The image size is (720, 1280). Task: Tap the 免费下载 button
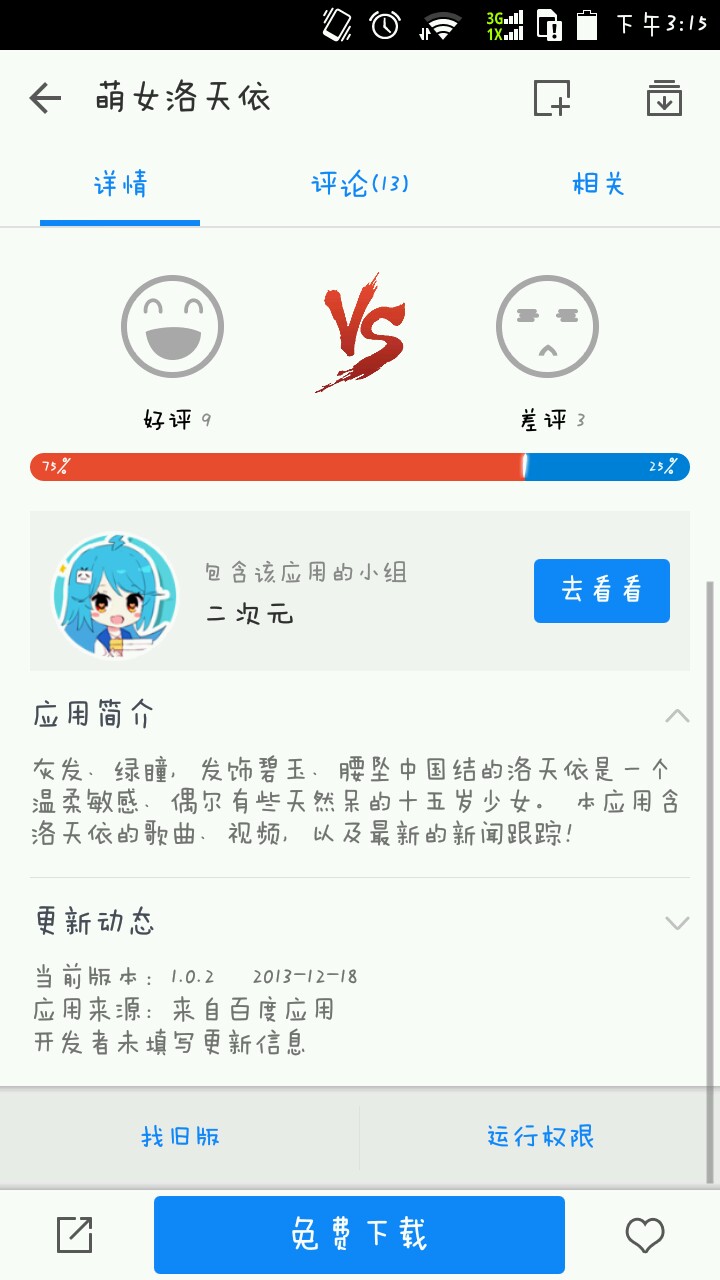359,1234
